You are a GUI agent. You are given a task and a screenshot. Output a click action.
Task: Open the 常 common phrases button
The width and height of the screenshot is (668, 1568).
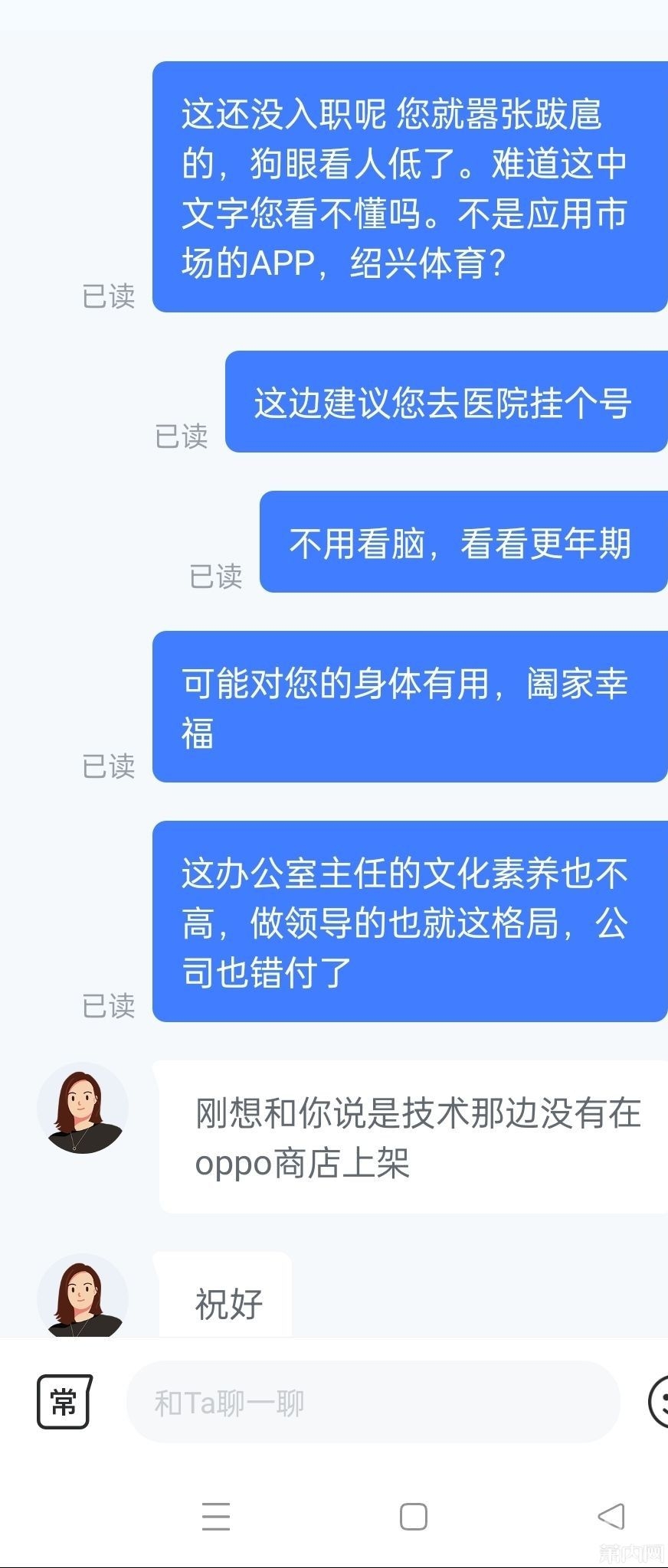point(64,1402)
